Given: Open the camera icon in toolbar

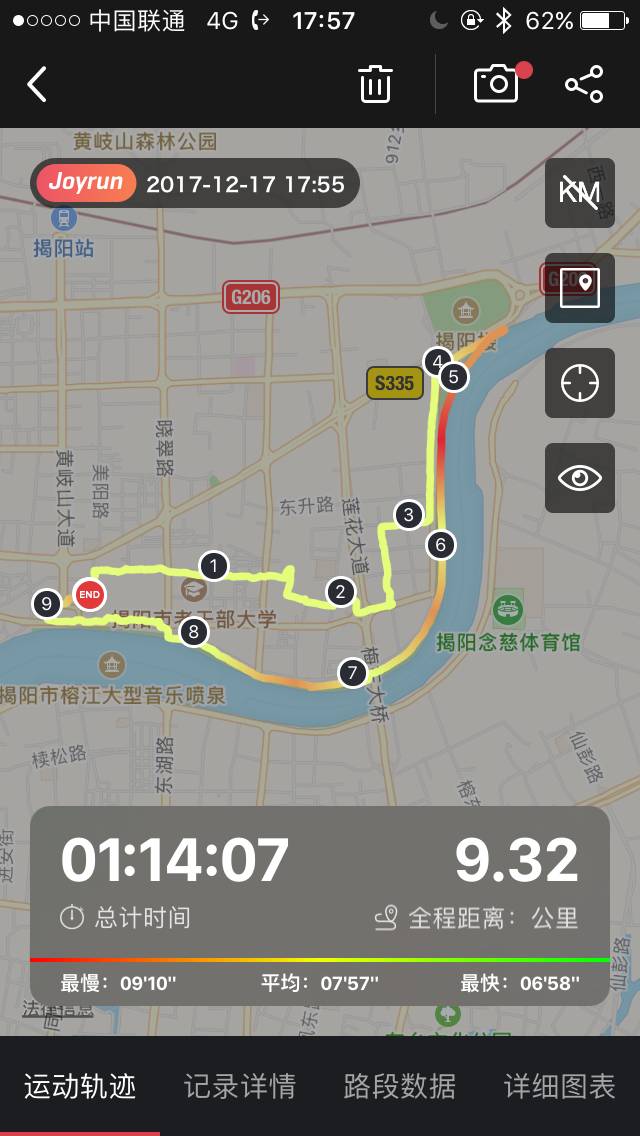Looking at the screenshot, I should click(497, 84).
